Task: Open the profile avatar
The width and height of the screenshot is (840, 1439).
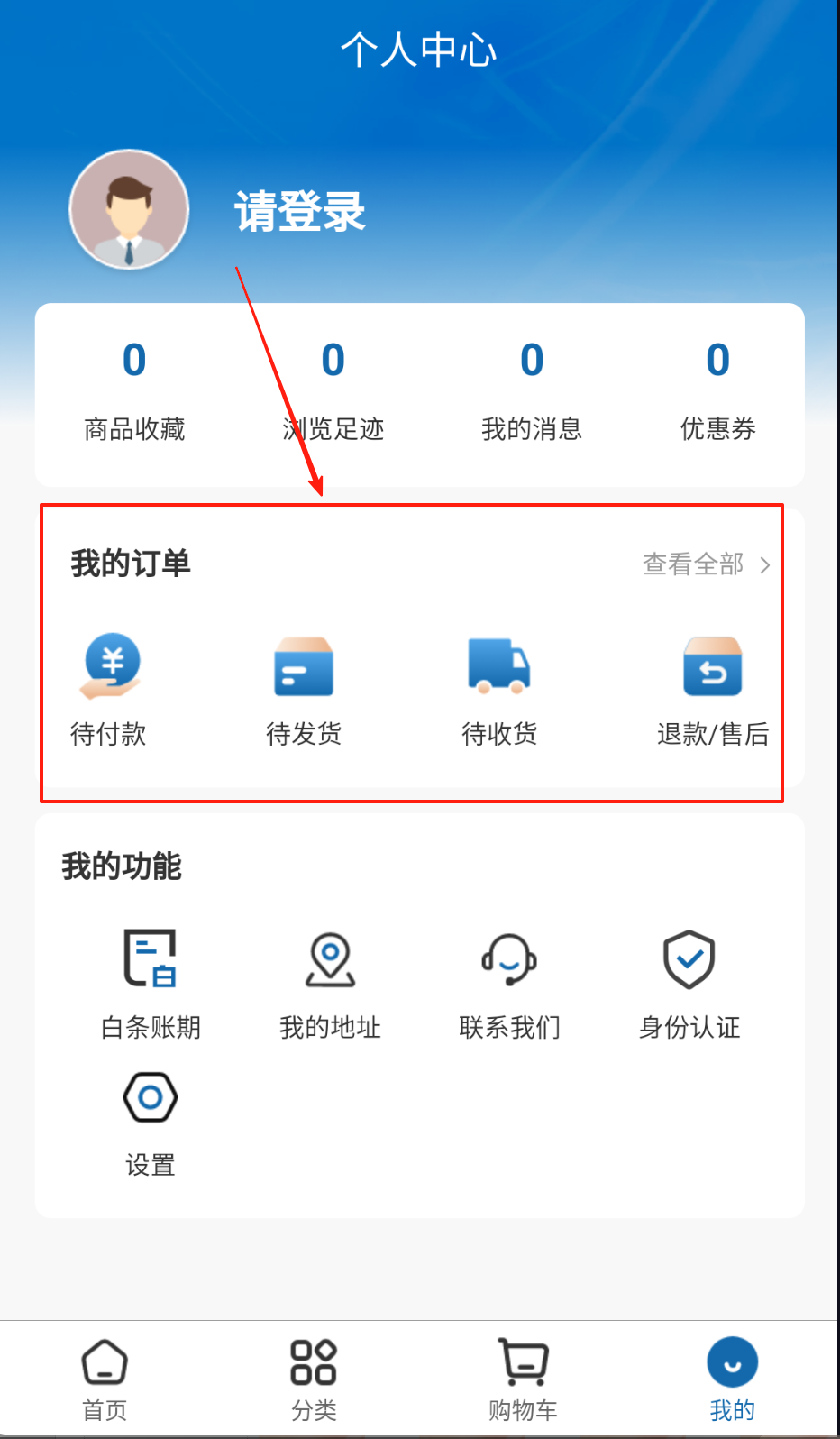Action: click(x=130, y=210)
